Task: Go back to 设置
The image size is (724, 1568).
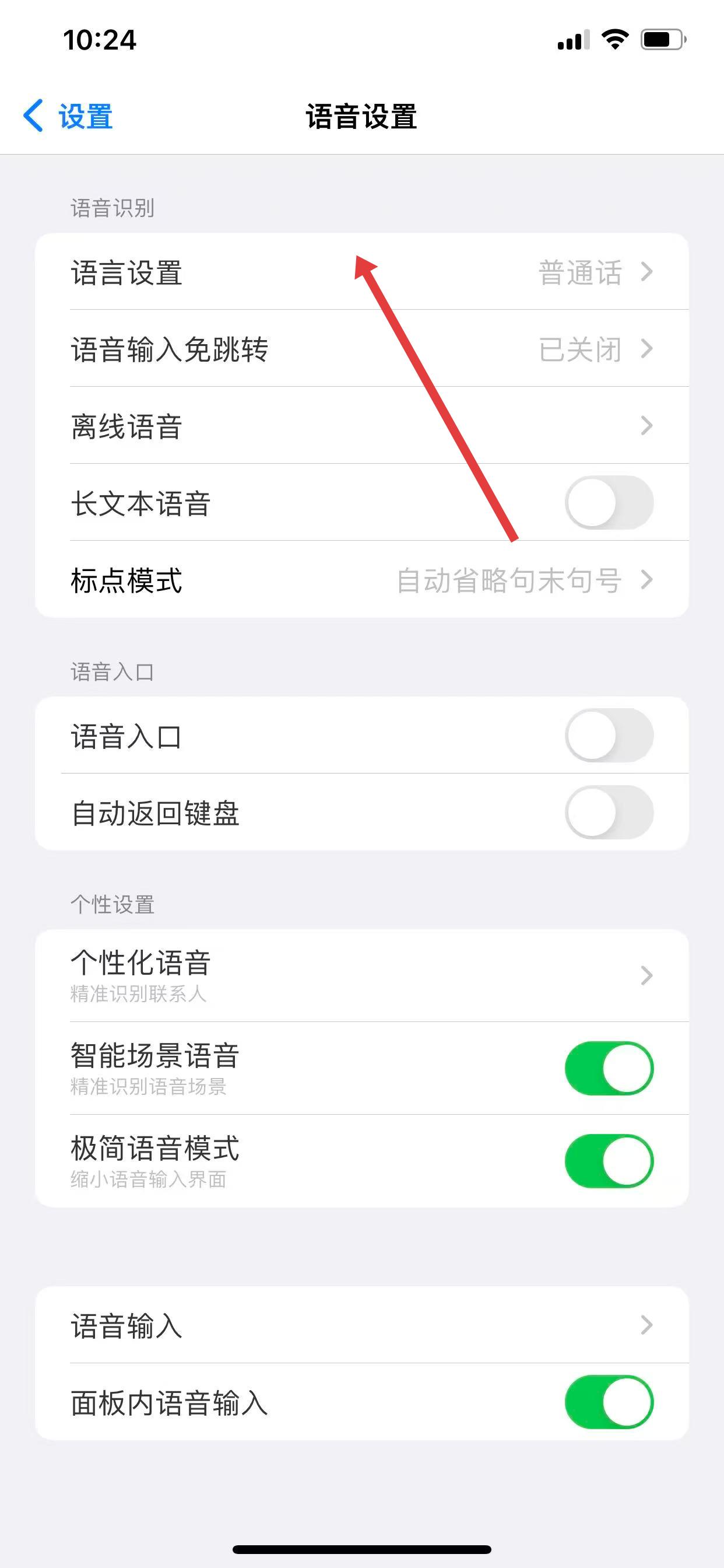Action: pos(68,116)
